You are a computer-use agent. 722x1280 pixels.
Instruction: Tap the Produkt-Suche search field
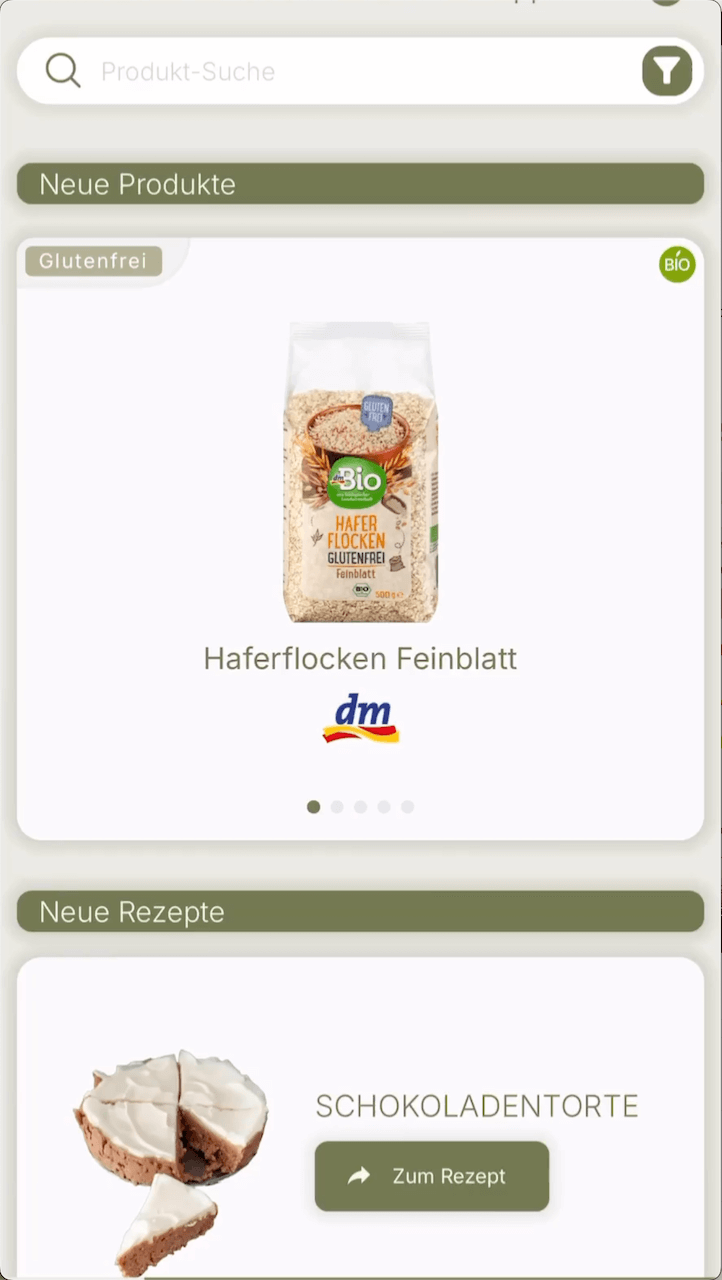(340, 71)
